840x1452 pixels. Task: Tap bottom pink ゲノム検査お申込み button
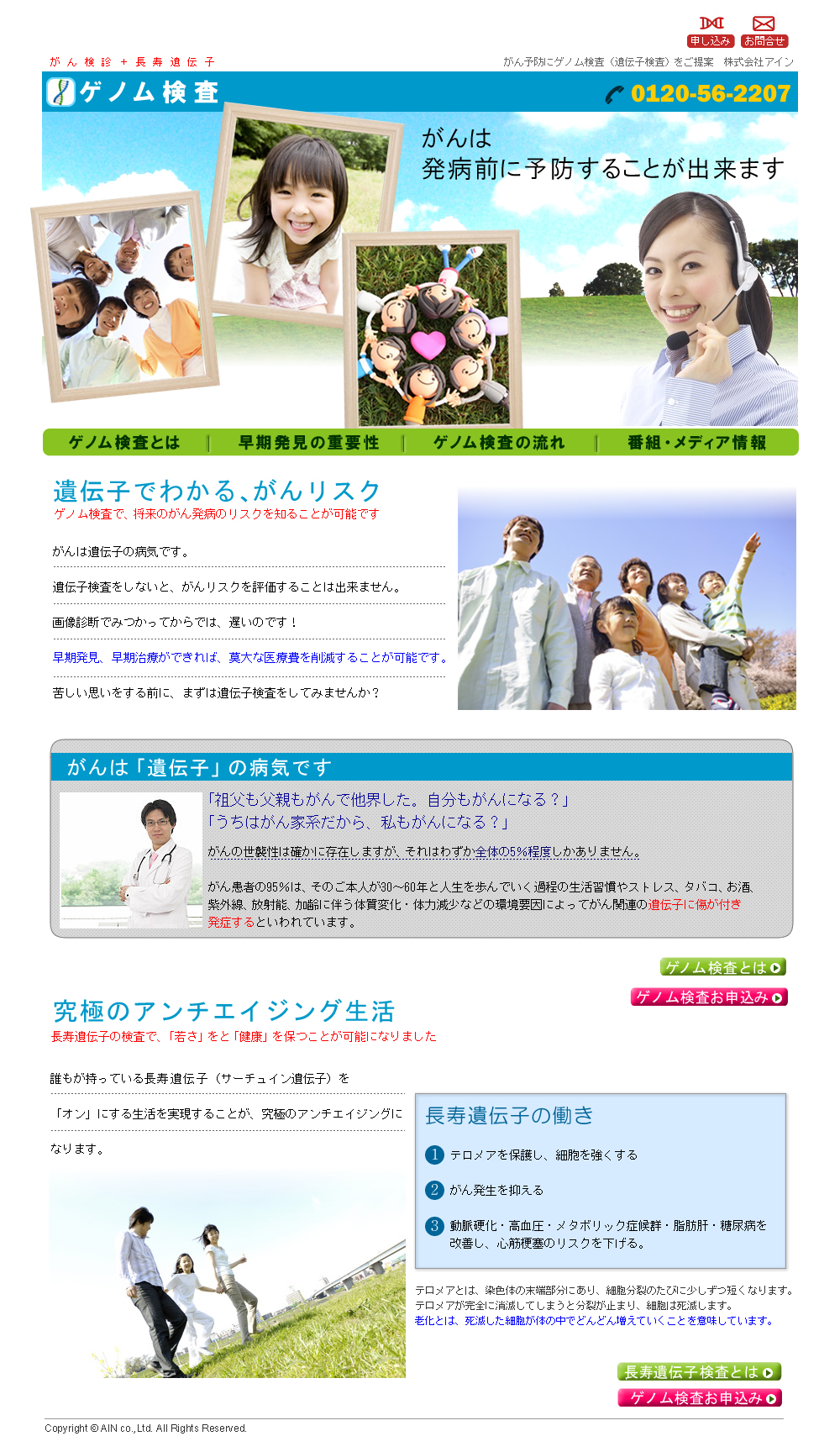(699, 1398)
